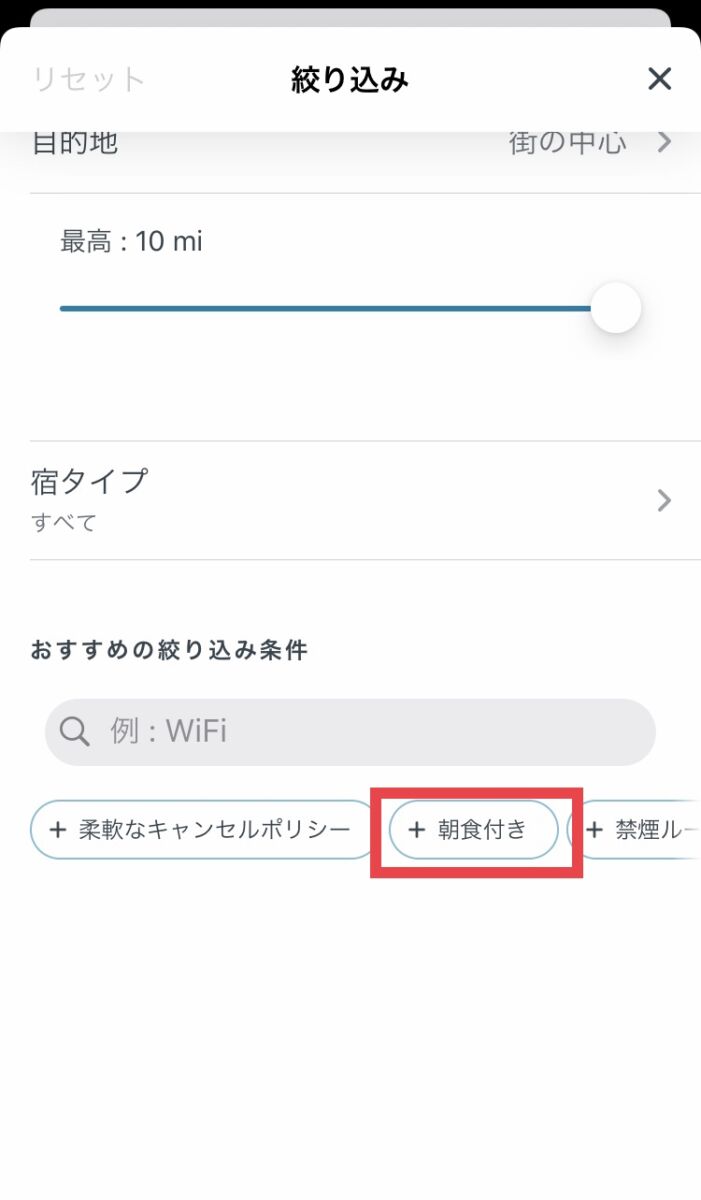Tap the 例：WiFi search field
701x1200 pixels.
tap(350, 732)
